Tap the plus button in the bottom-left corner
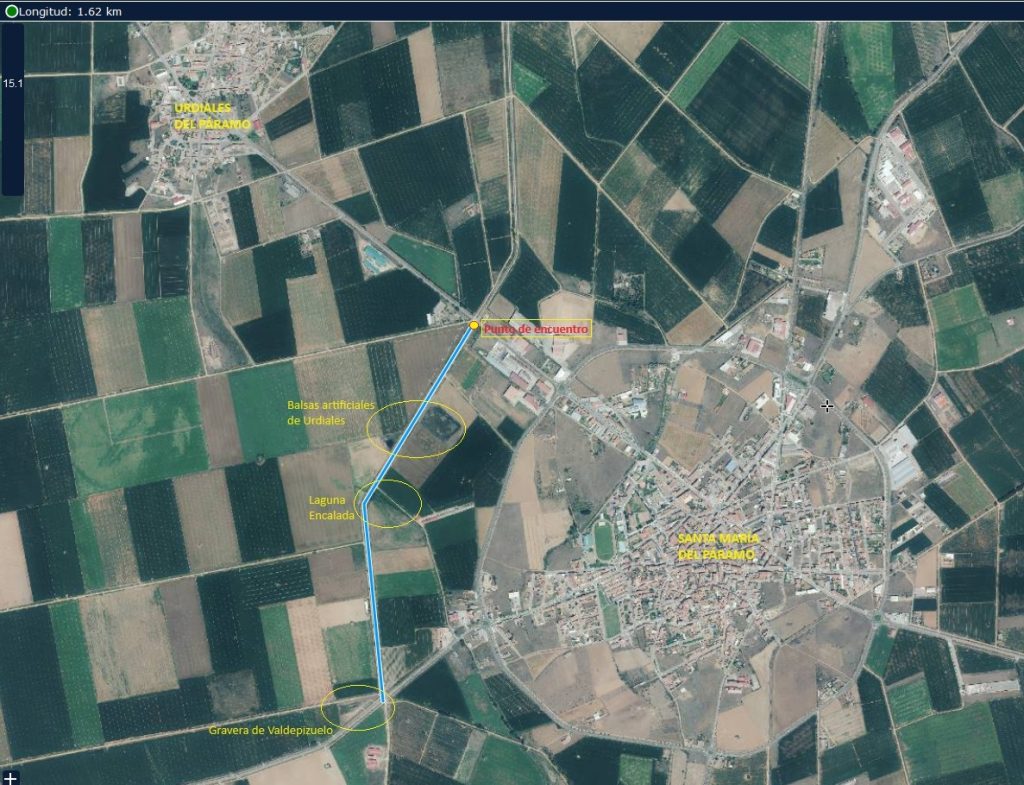The height and width of the screenshot is (785, 1024). (10, 776)
